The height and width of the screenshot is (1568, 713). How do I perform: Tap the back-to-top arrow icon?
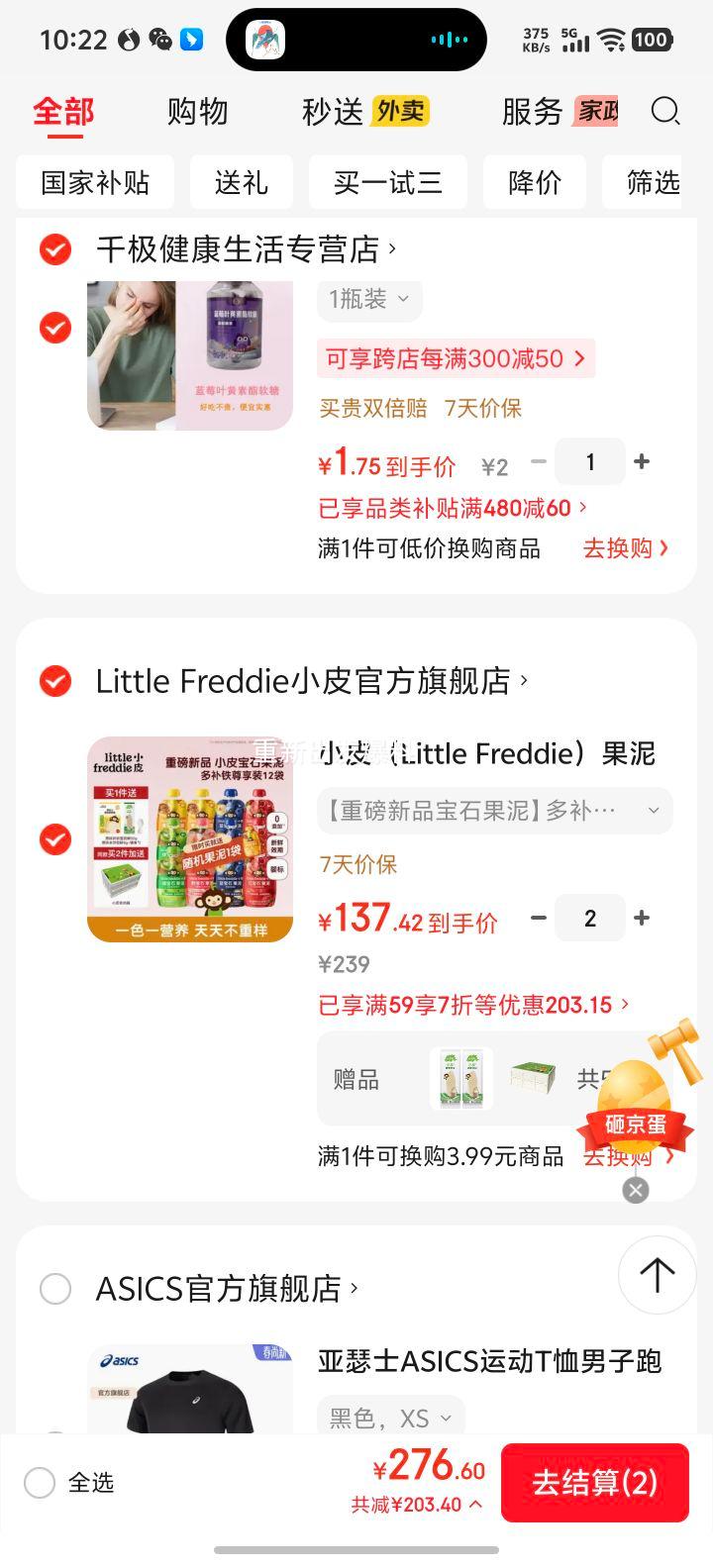pyautogui.click(x=657, y=1275)
